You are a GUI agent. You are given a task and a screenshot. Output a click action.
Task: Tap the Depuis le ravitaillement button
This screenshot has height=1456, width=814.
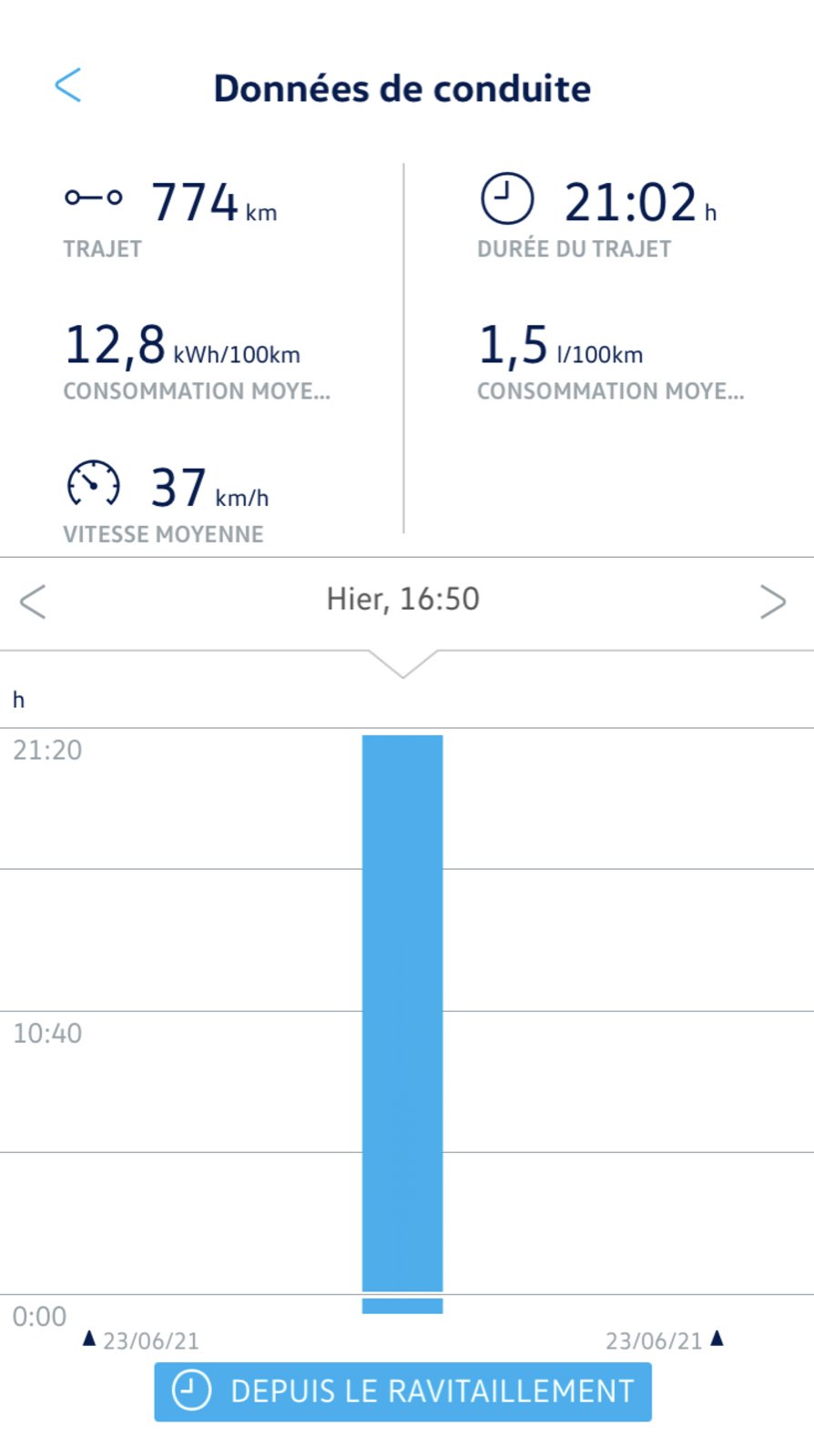pos(402,1391)
